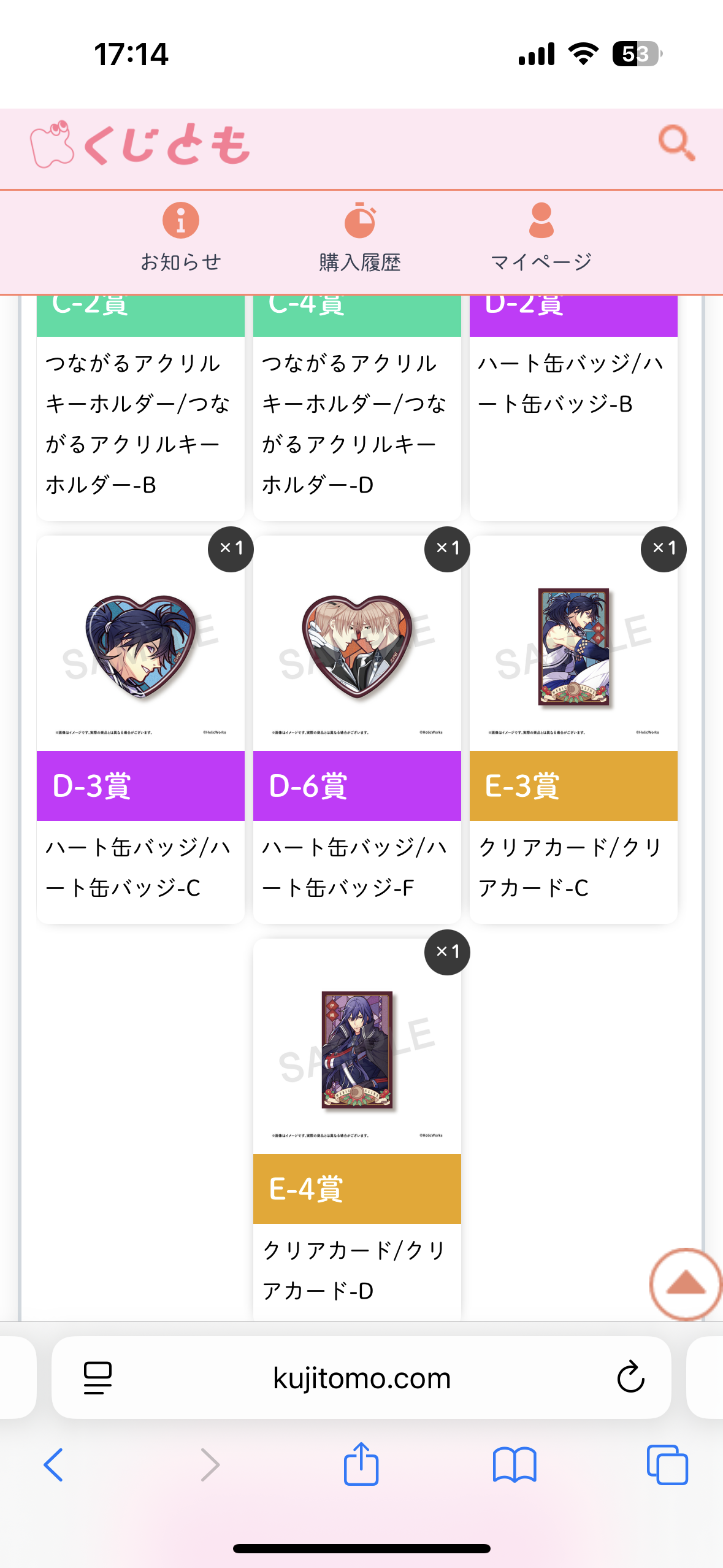Show open Safari tabs

tap(667, 1464)
